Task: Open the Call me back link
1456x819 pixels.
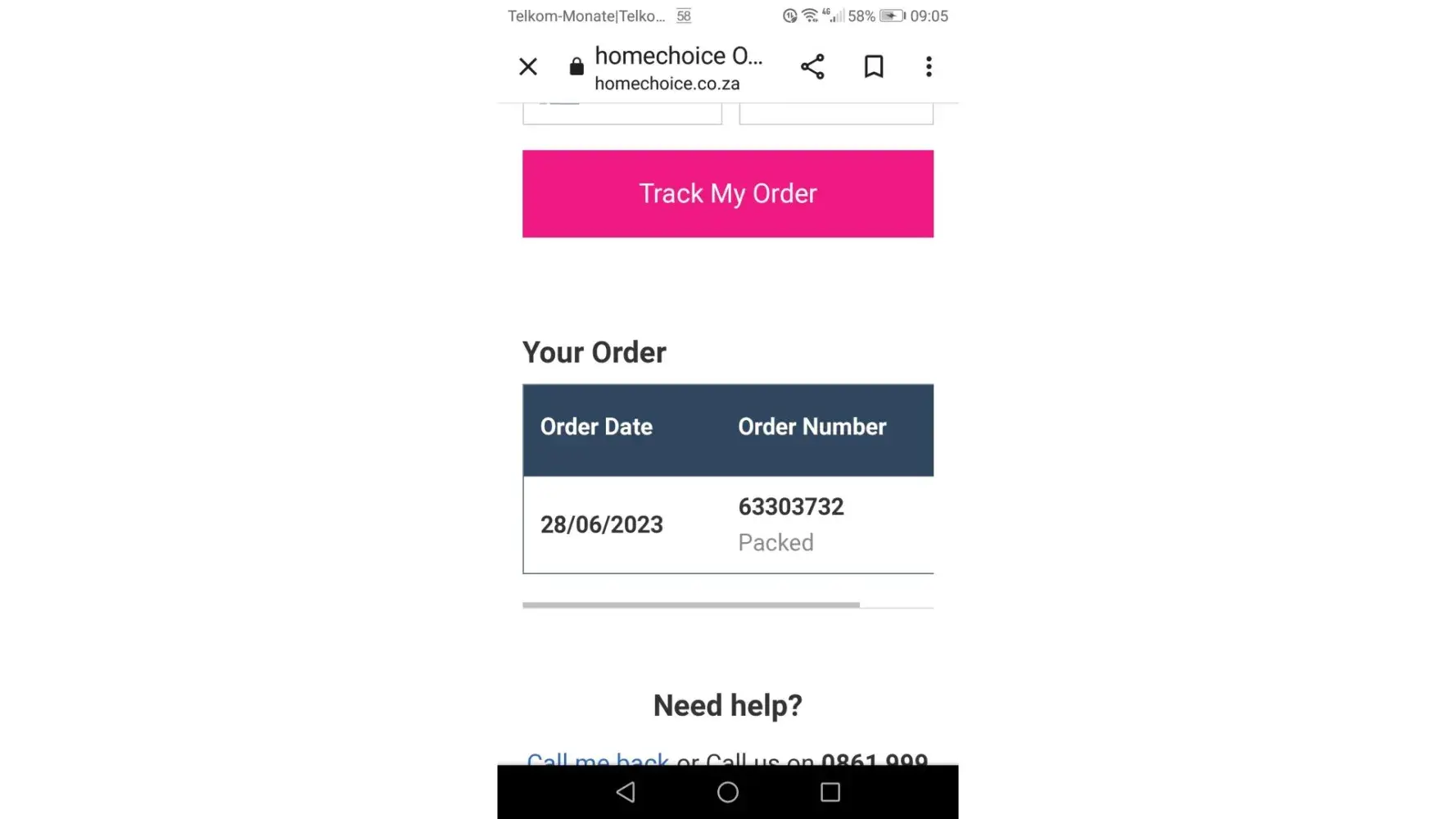Action: 598,758
